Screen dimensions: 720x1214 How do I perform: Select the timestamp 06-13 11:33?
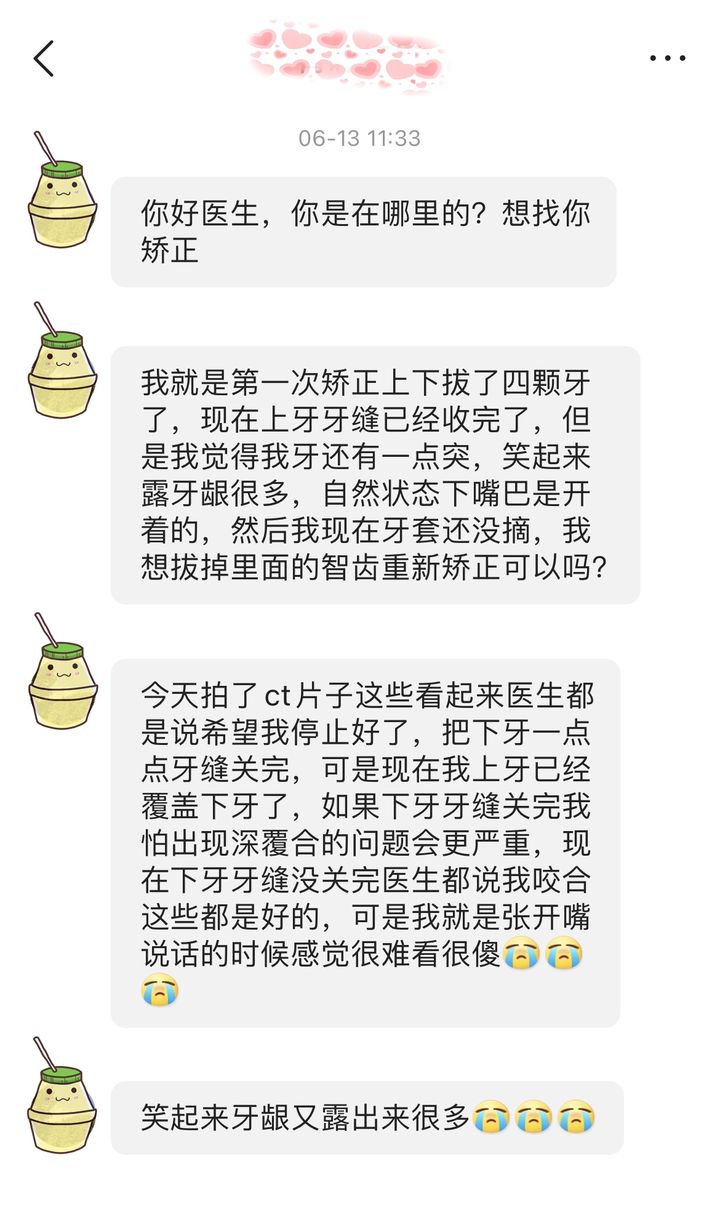(x=360, y=137)
